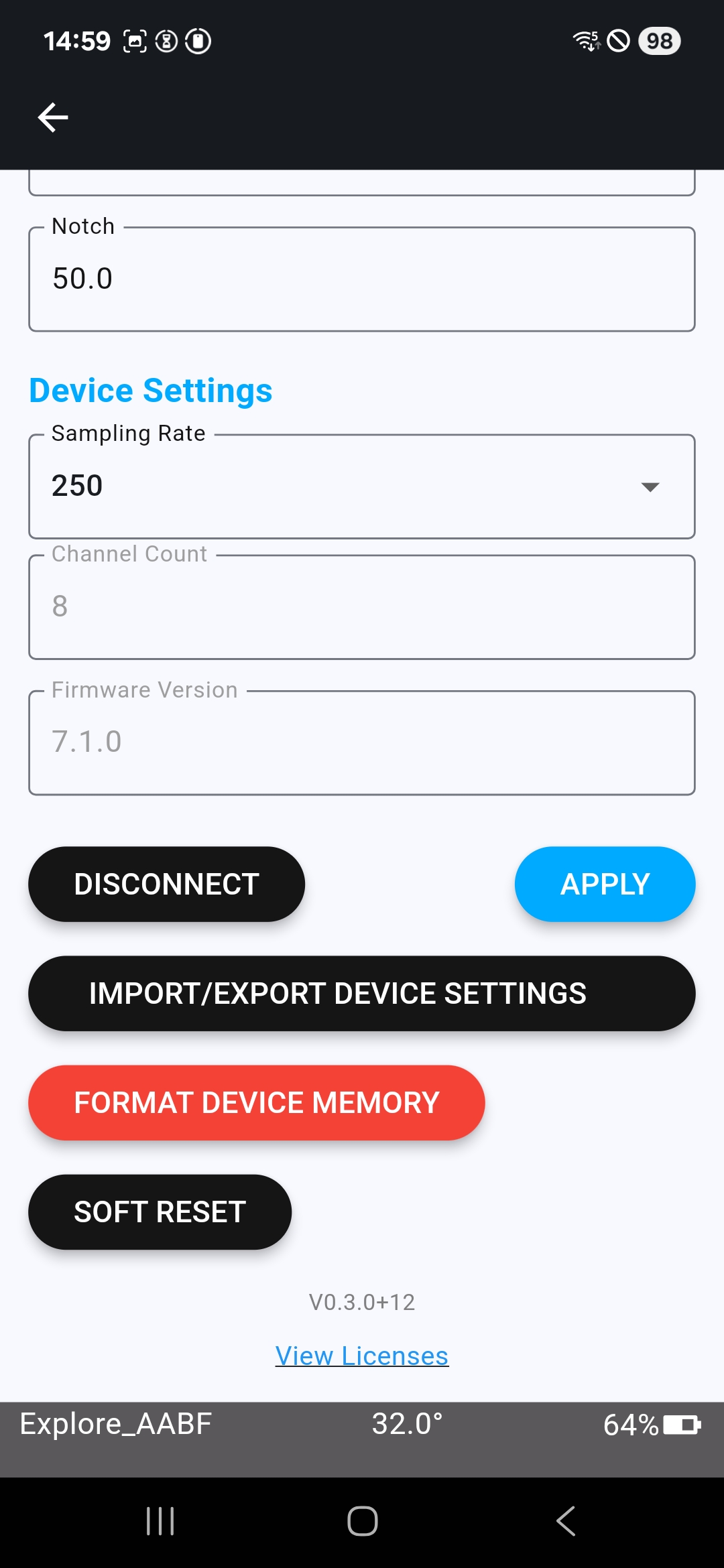Screen dimensions: 724x1568
Task: Tap the 32.0° temperature reading
Action: (408, 1423)
